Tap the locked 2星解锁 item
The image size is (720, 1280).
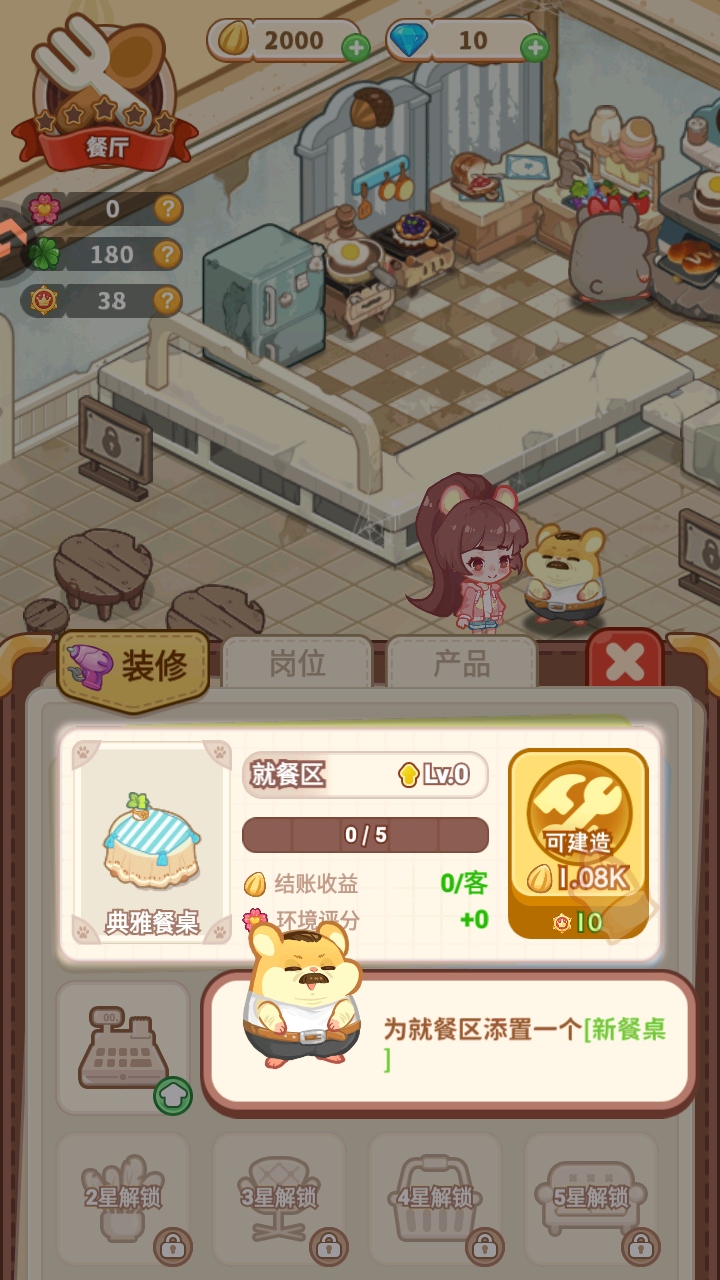click(123, 1197)
